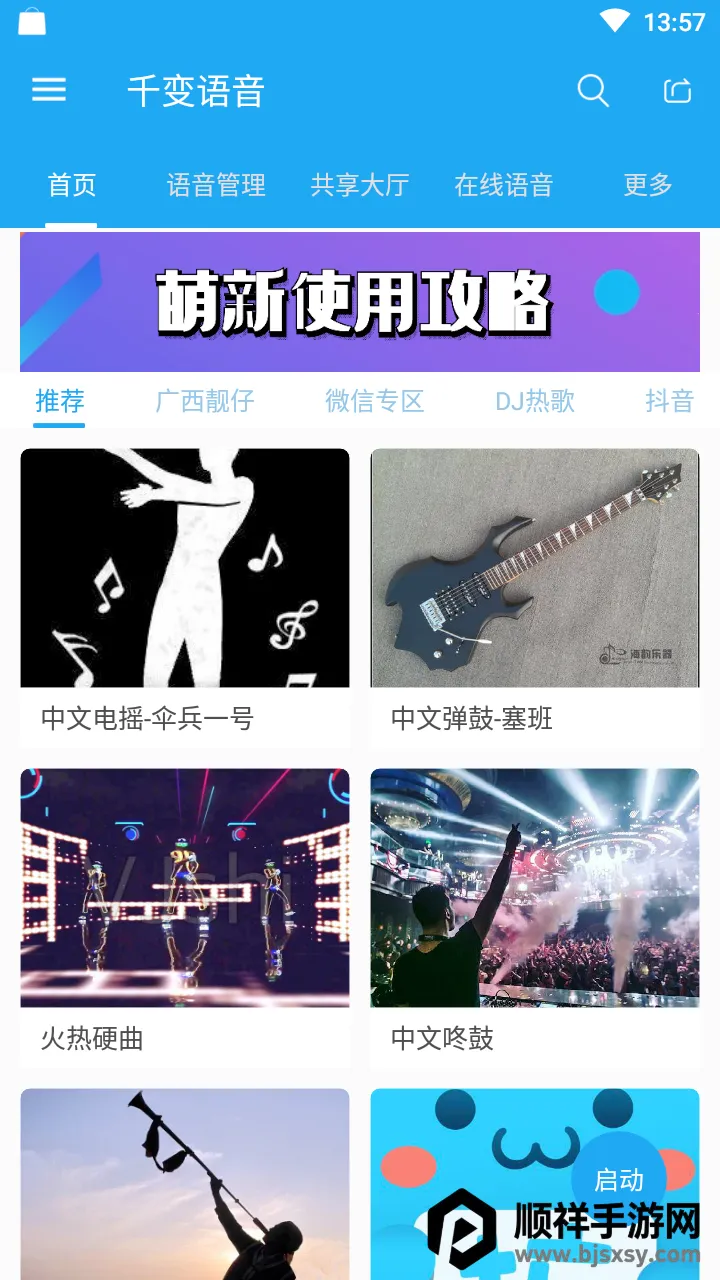Open the hamburger drawer menu

(49, 91)
